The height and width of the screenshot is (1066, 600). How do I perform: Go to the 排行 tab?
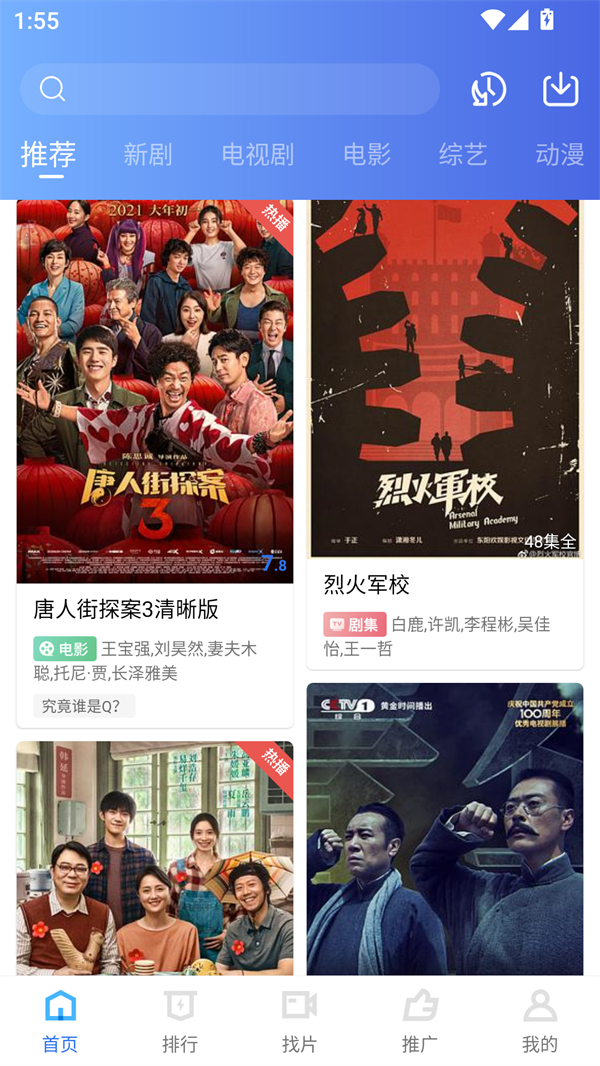[x=180, y=1021]
